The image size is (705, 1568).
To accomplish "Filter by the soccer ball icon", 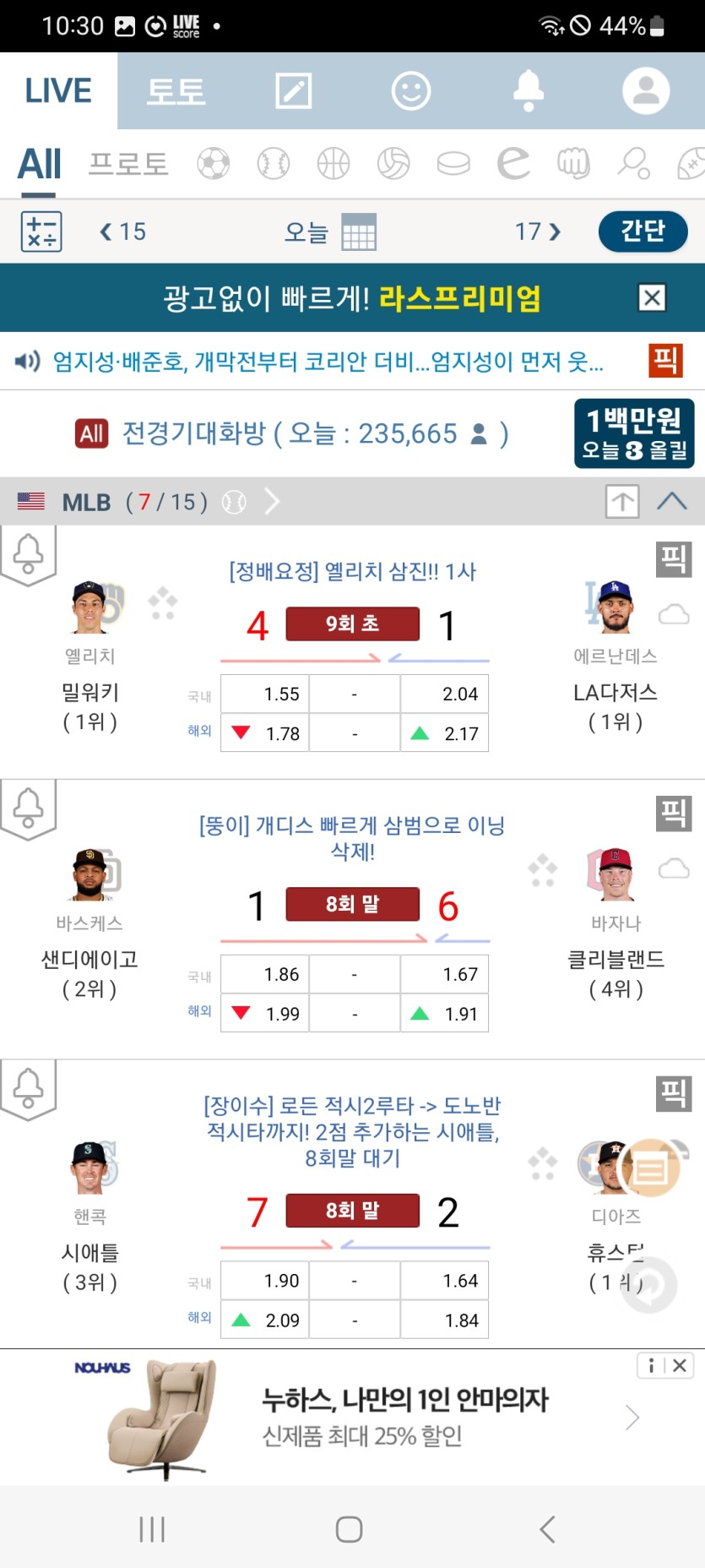I will [x=214, y=163].
